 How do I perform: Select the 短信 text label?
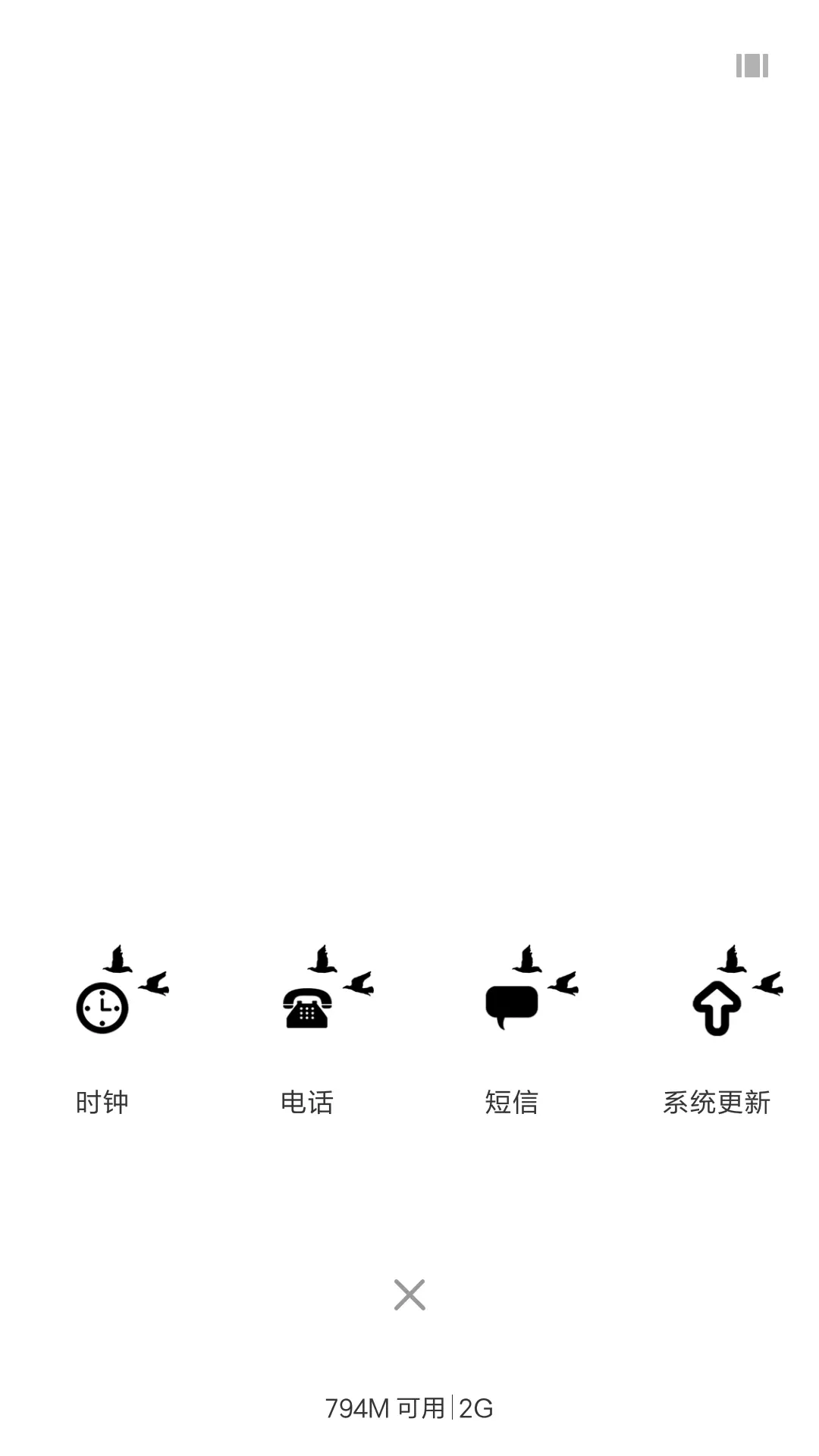pos(512,1103)
